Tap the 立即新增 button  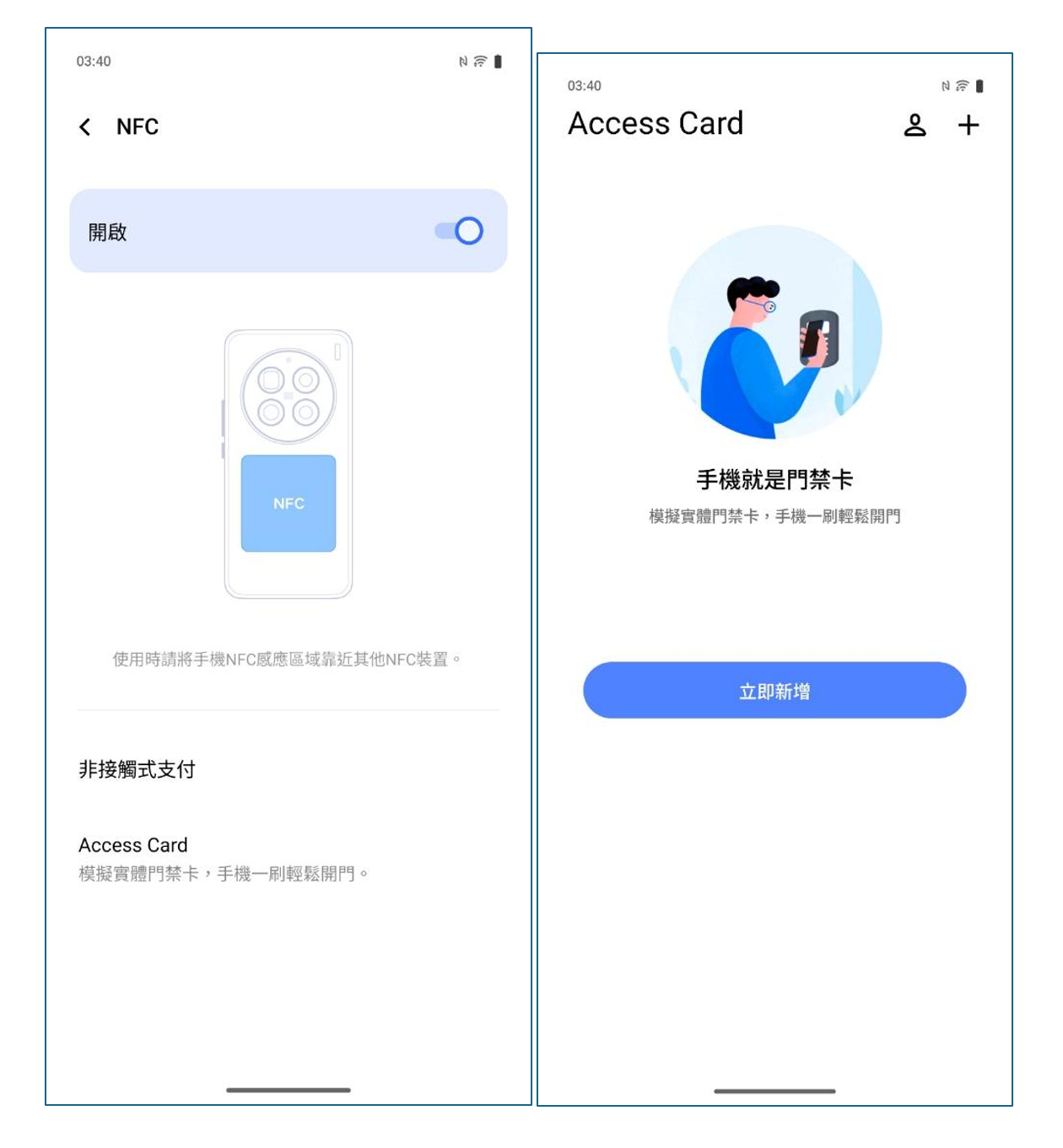pyautogui.click(x=774, y=691)
